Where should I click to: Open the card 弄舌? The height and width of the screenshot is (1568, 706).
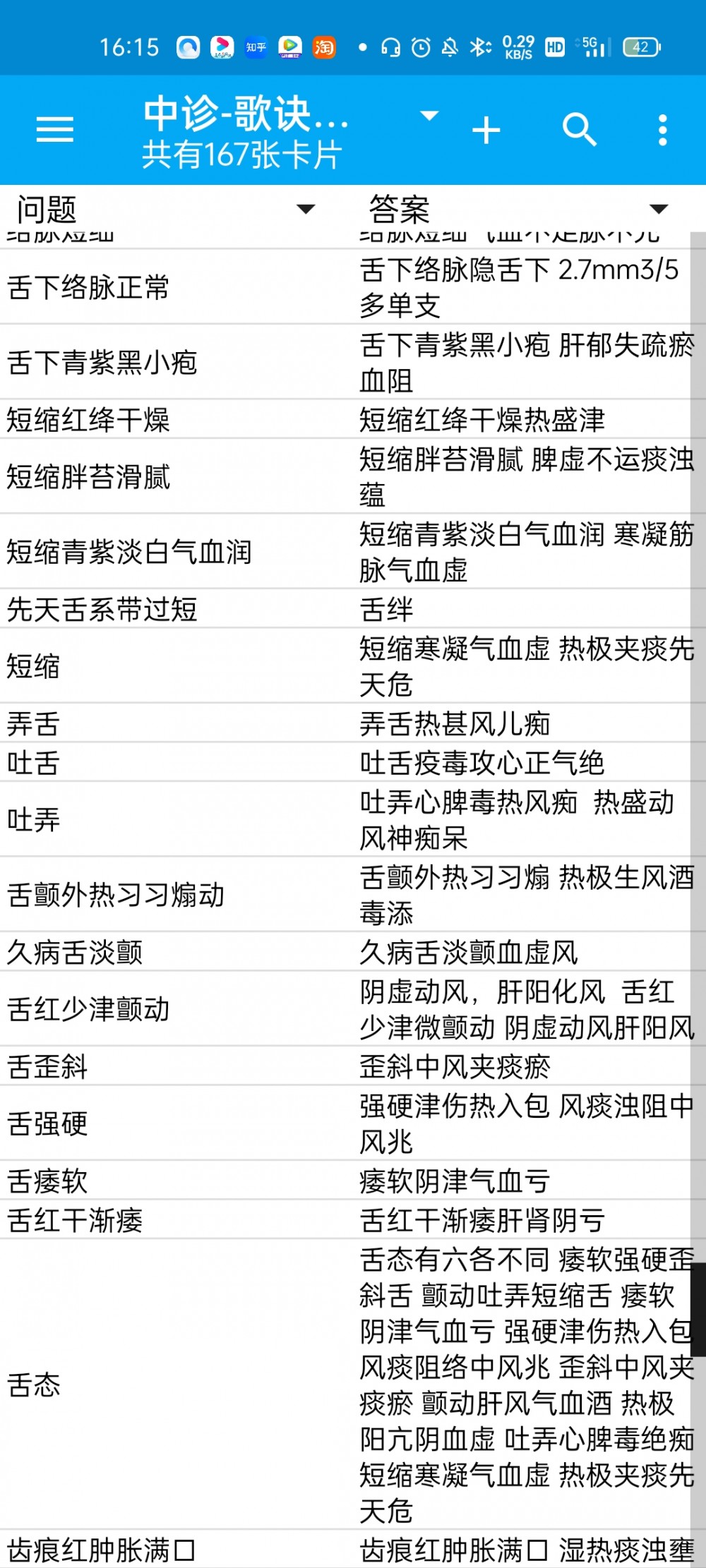click(345, 723)
